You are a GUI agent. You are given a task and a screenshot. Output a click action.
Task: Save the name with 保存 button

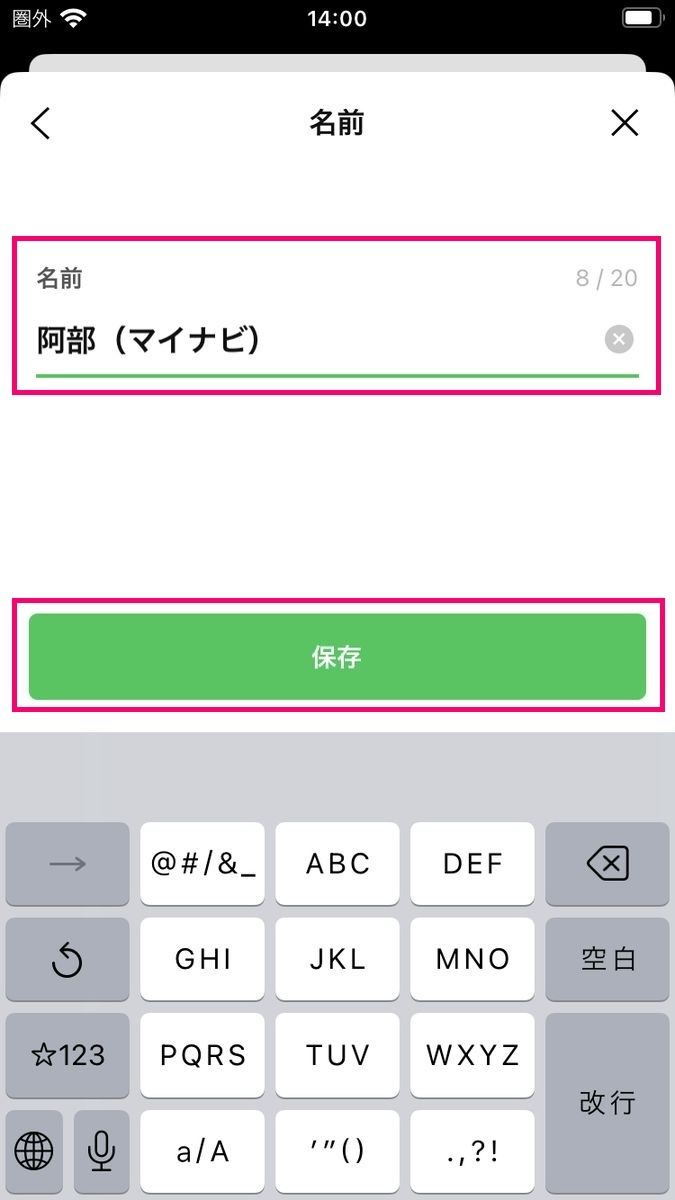[x=337, y=657]
